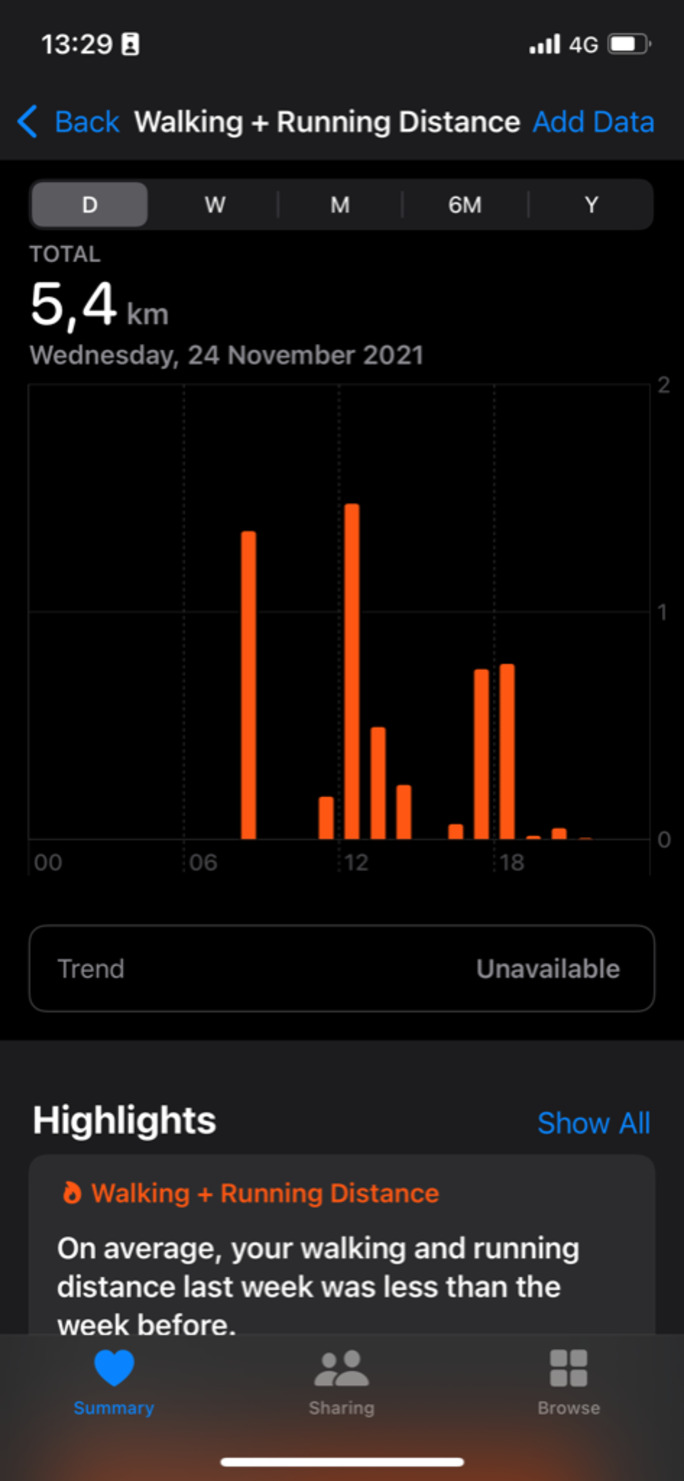
Task: Go to the Browse tab
Action: [x=568, y=1382]
